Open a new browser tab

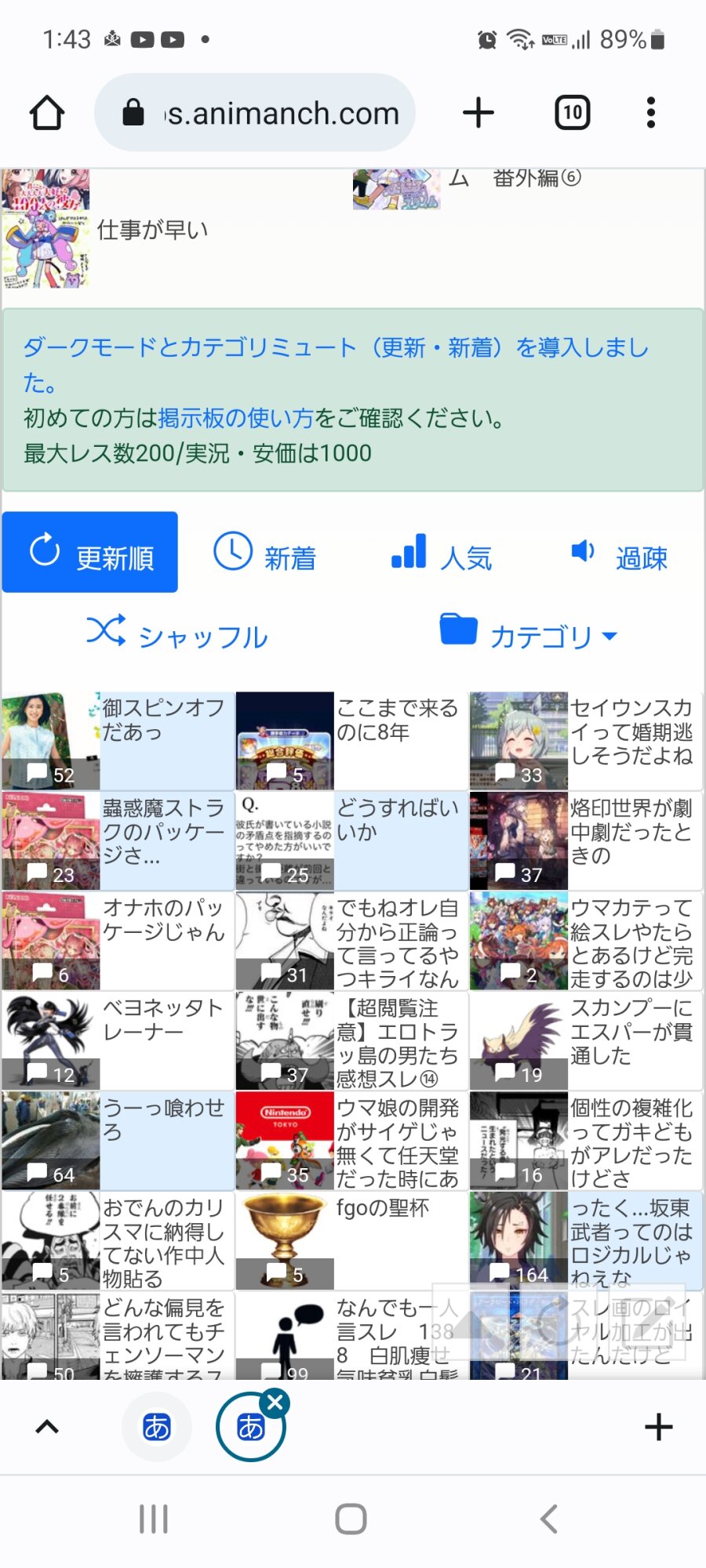click(x=479, y=113)
